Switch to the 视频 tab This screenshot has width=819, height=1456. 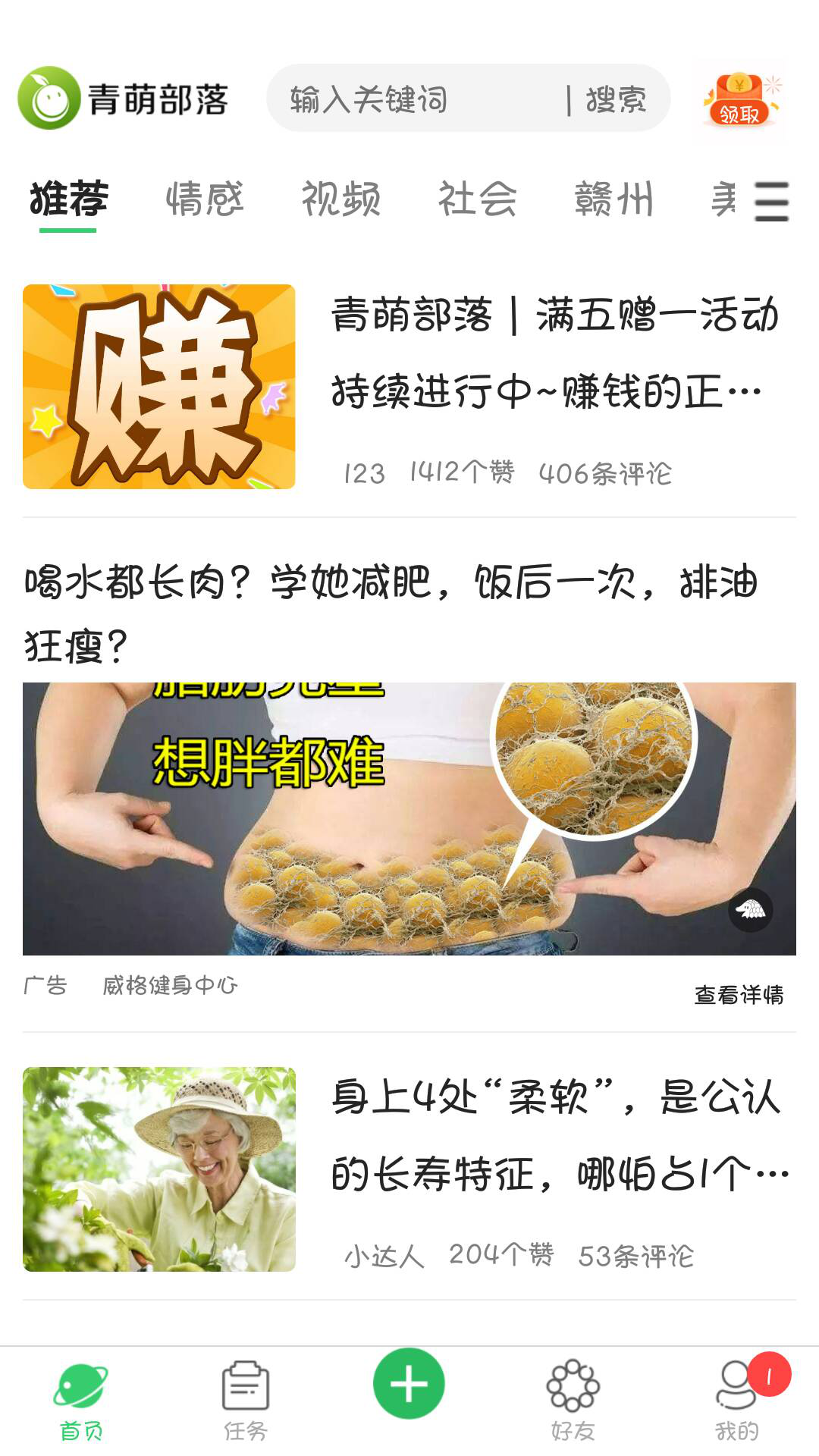341,199
